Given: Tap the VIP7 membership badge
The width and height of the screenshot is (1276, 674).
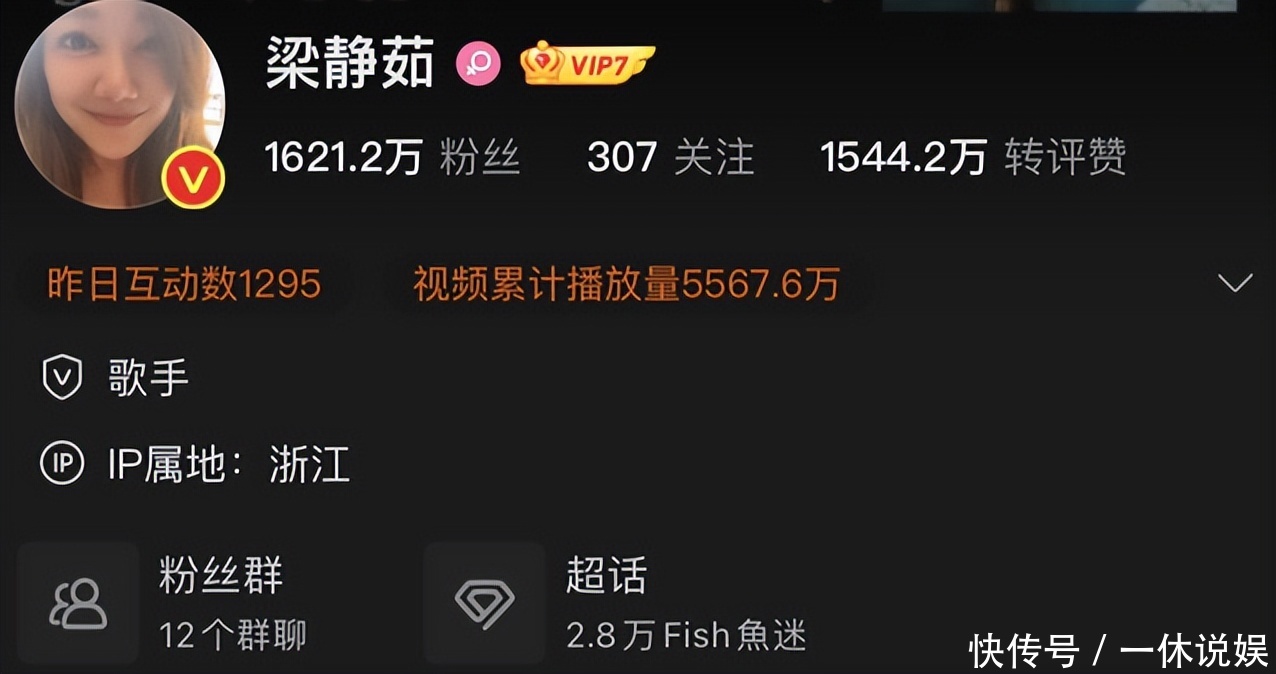Looking at the screenshot, I should (x=587, y=65).
